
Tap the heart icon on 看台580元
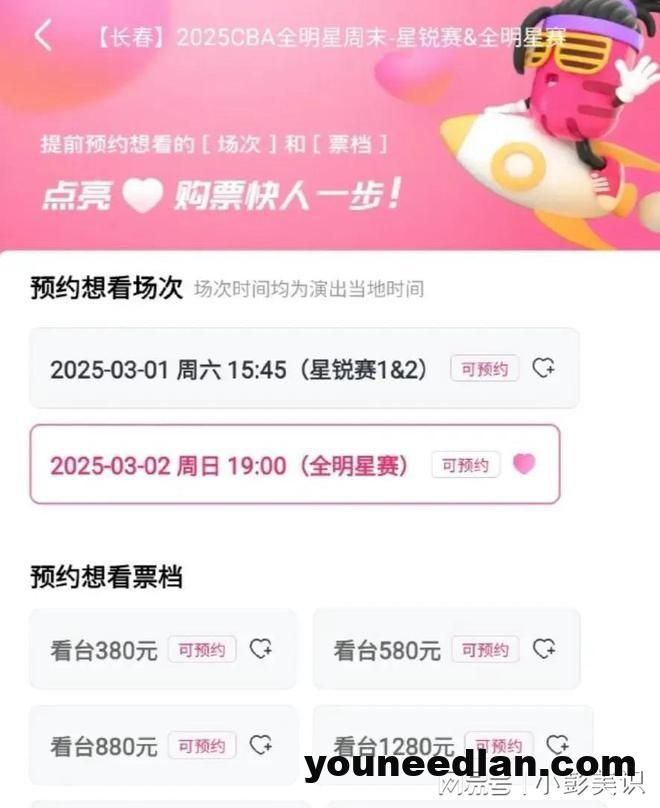tap(544, 649)
